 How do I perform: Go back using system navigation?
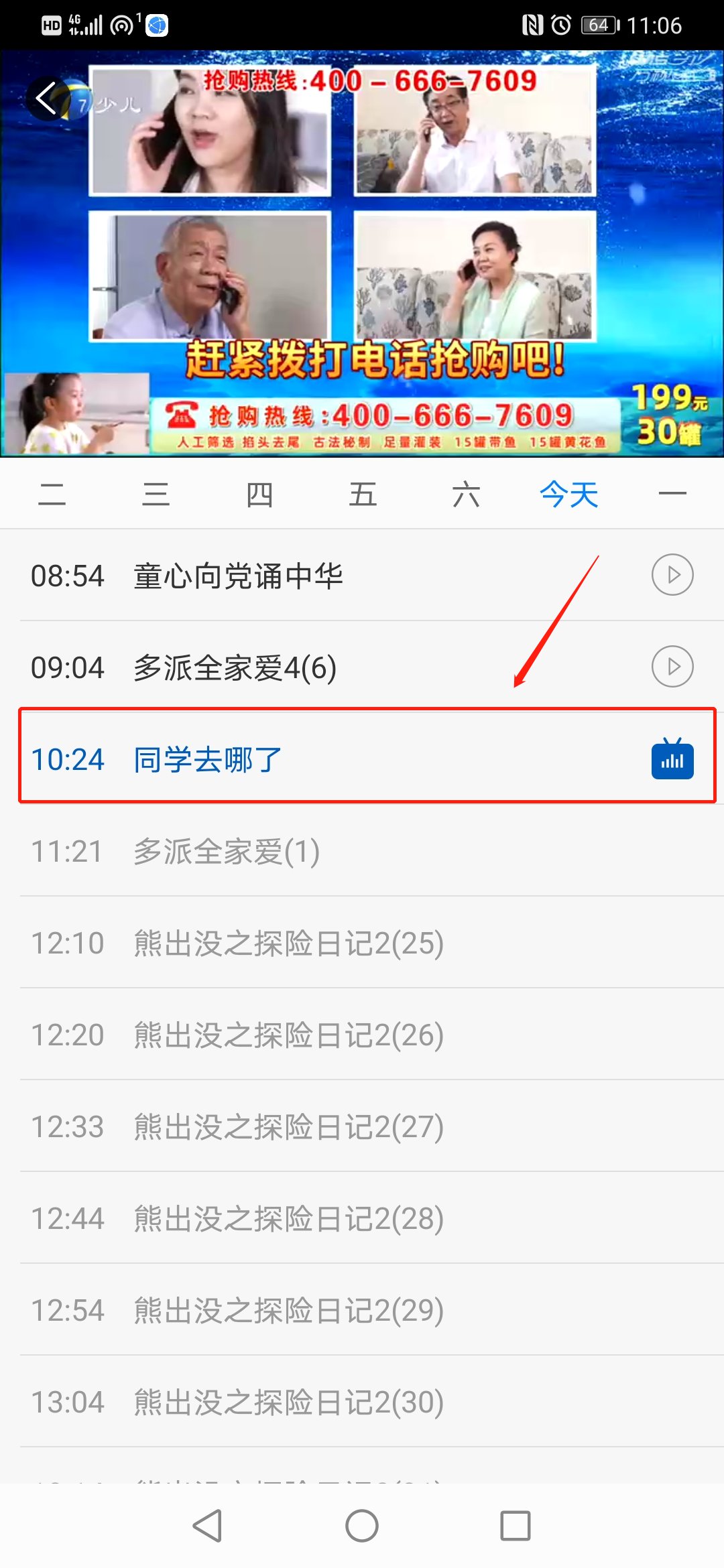pos(208,1526)
